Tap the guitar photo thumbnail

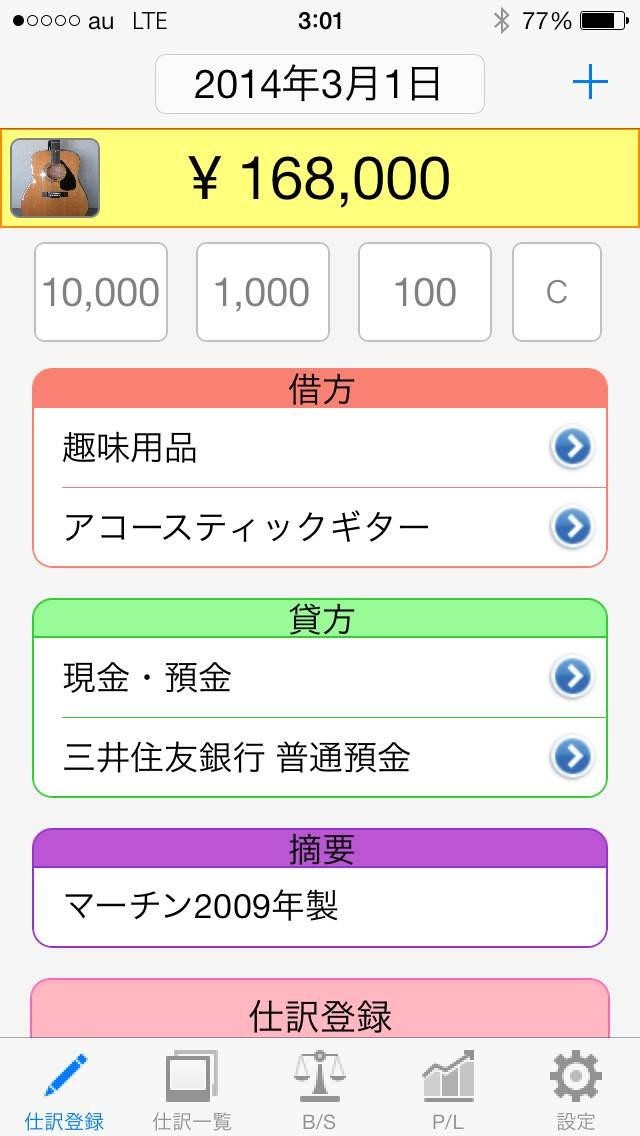55,178
